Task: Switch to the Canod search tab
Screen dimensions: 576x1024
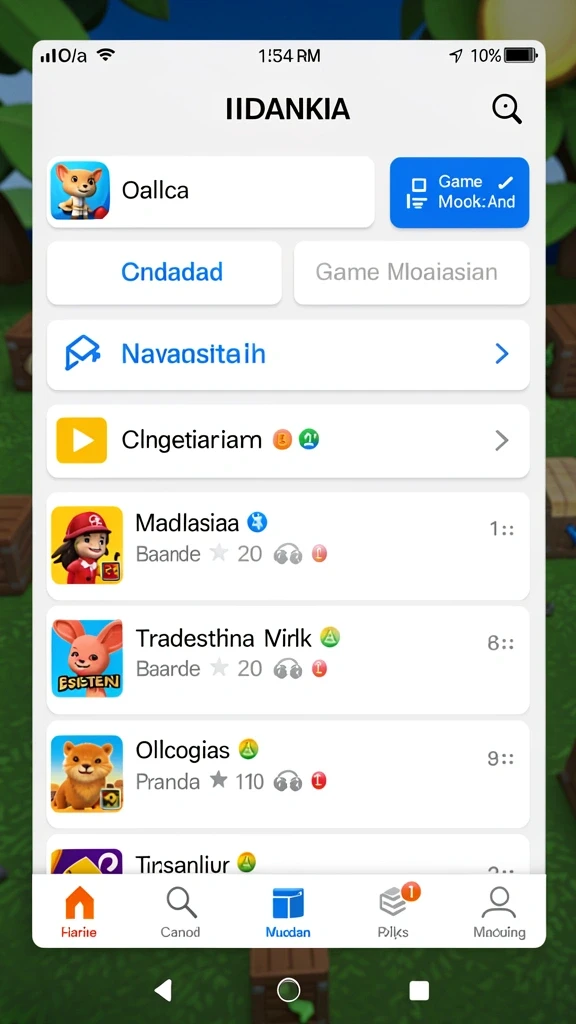Action: 180,912
